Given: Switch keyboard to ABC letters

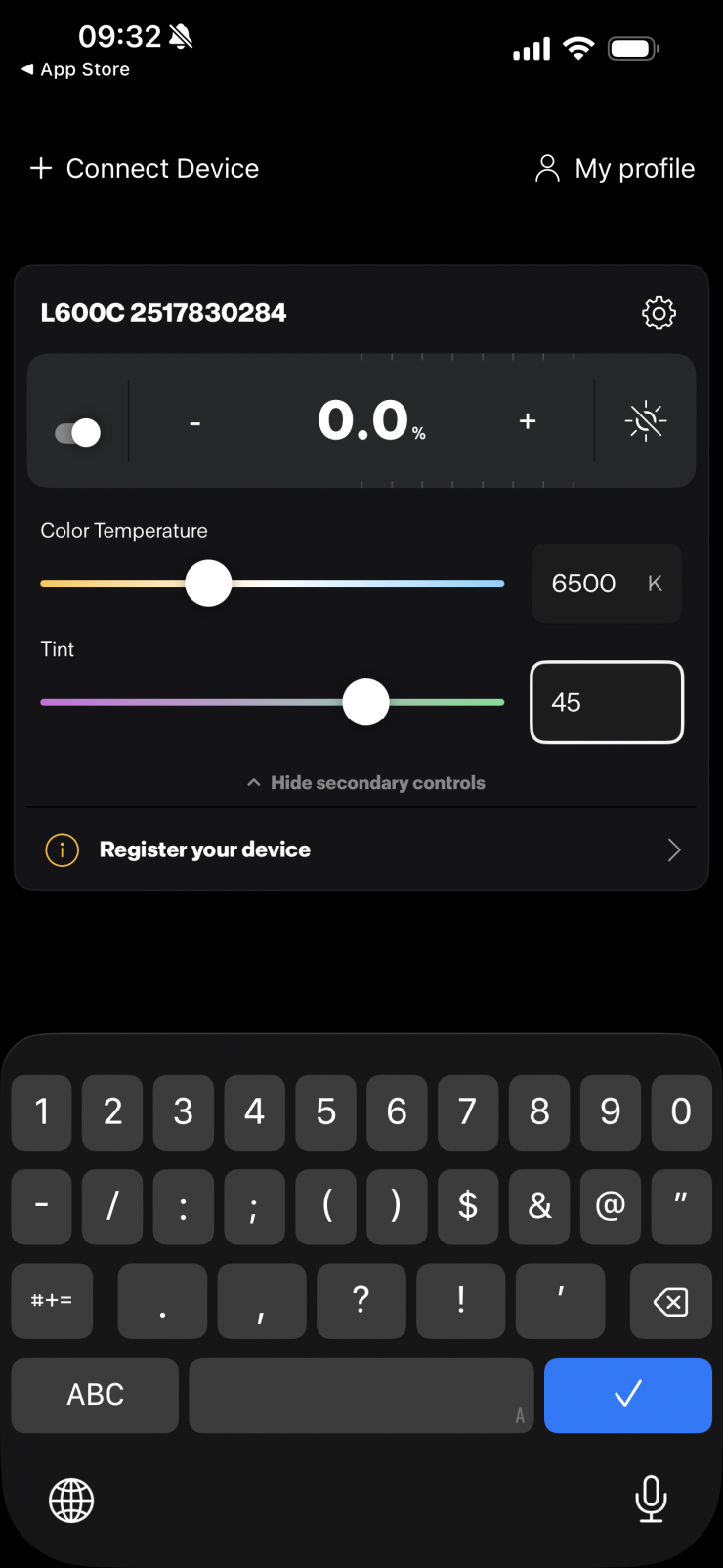Looking at the screenshot, I should 95,1395.
